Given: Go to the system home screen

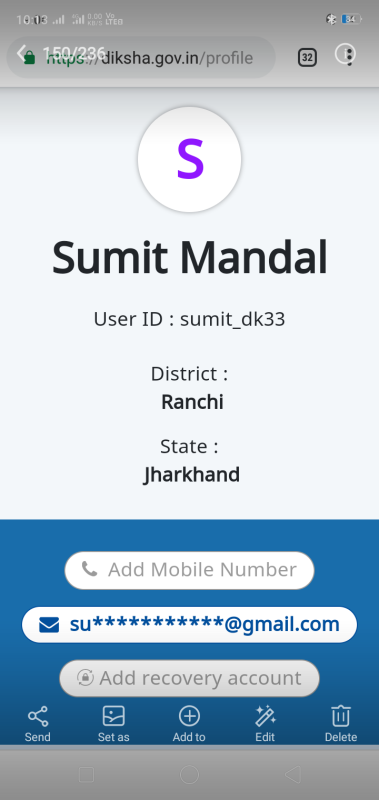Looking at the screenshot, I should 189,774.
